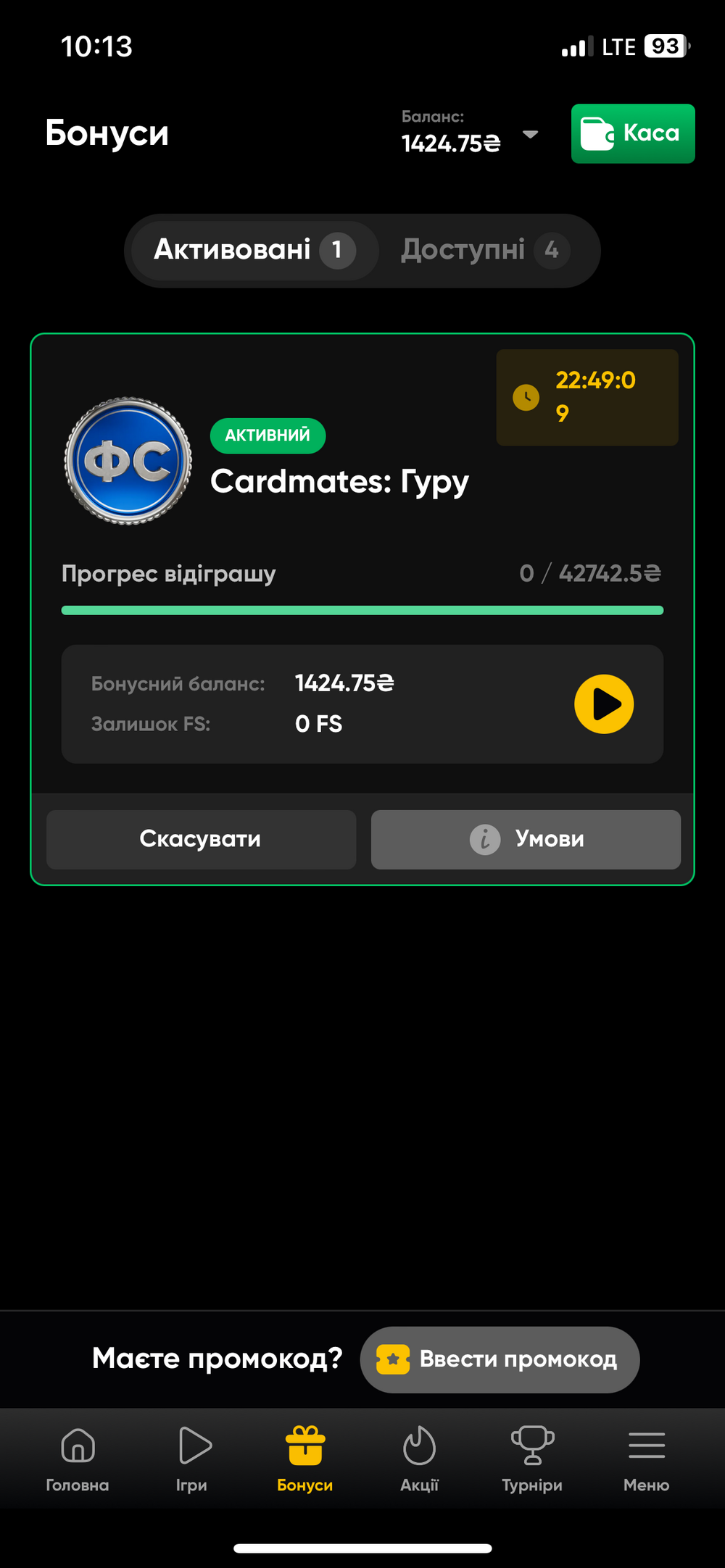Cancel the bonus with Скасувати
The height and width of the screenshot is (1568, 725).
click(x=201, y=839)
